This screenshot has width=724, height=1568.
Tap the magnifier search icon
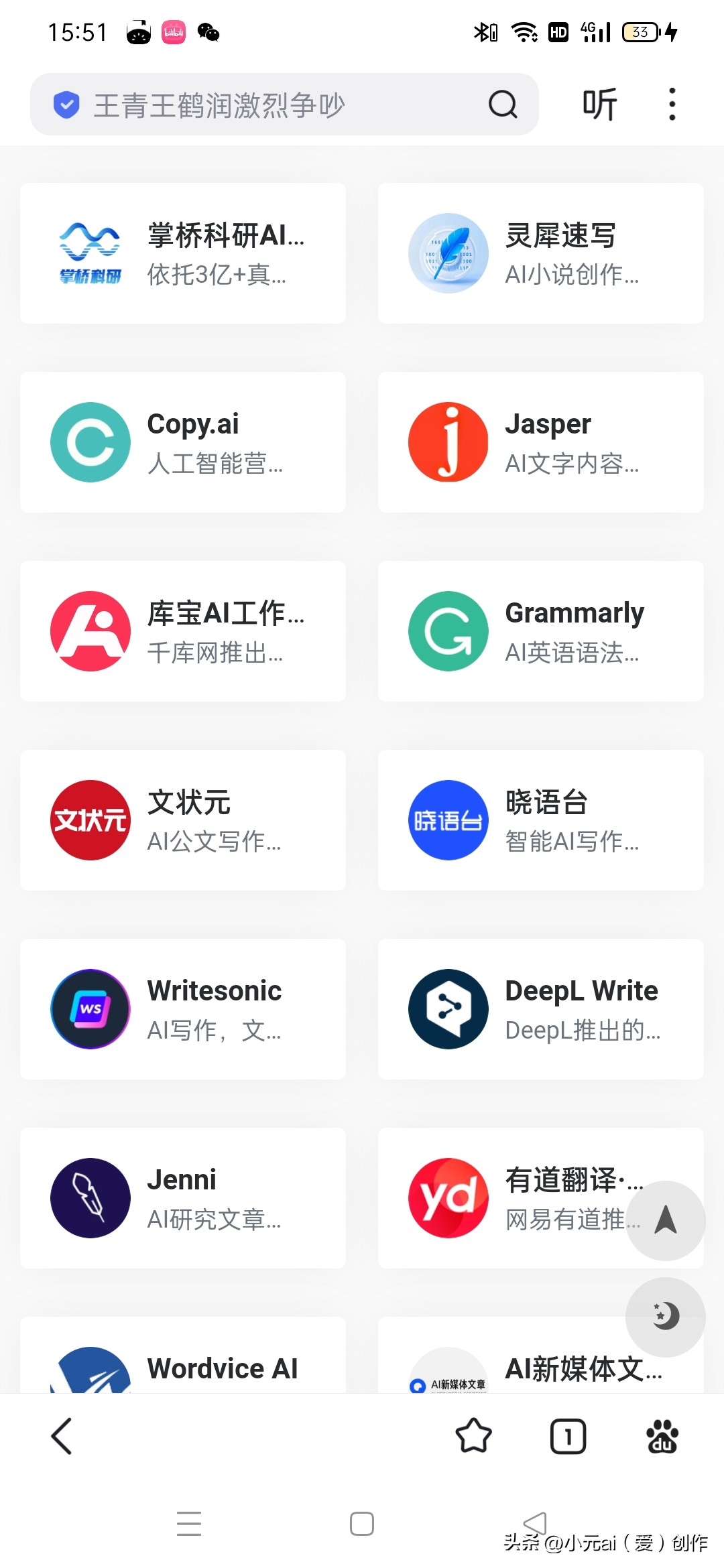coord(503,105)
